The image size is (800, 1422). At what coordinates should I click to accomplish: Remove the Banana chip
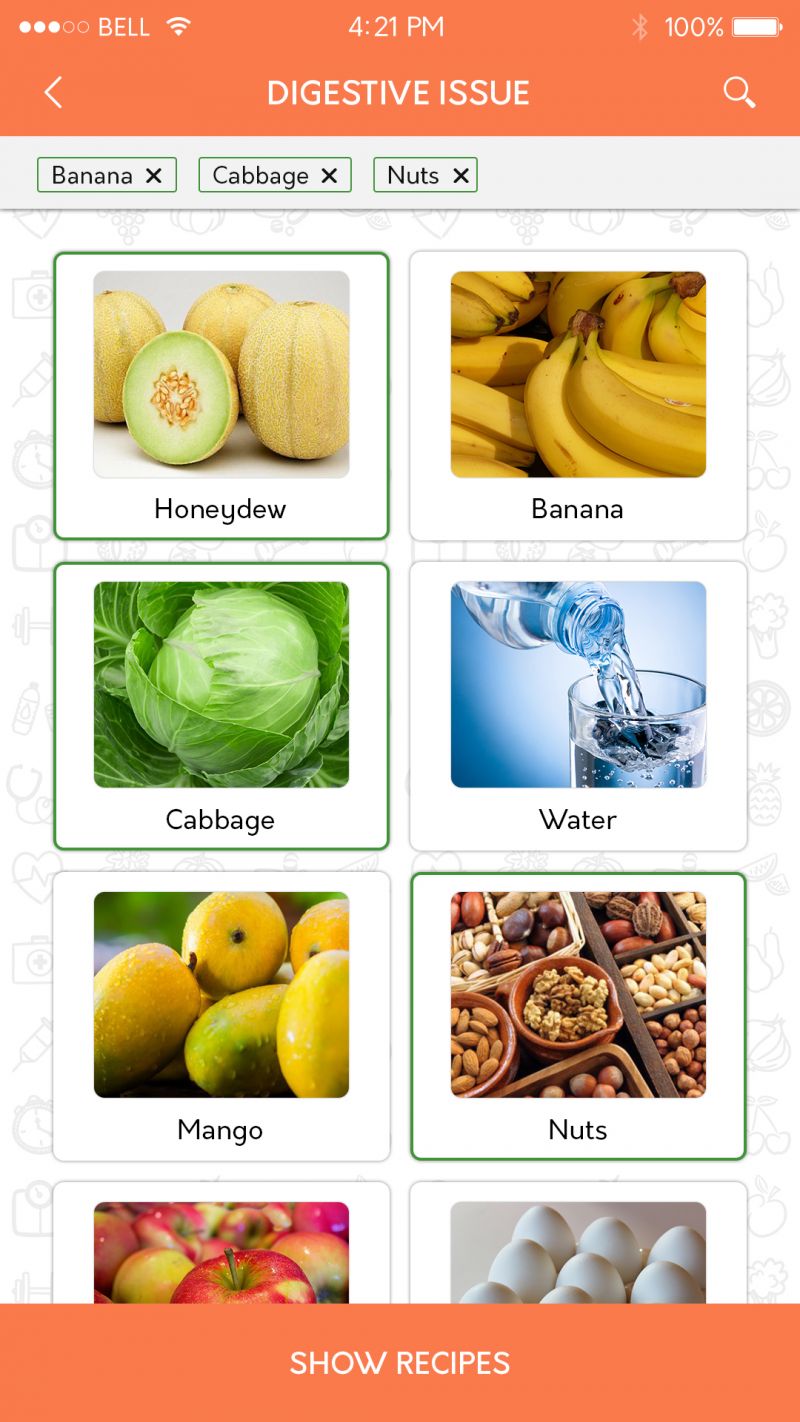click(153, 175)
